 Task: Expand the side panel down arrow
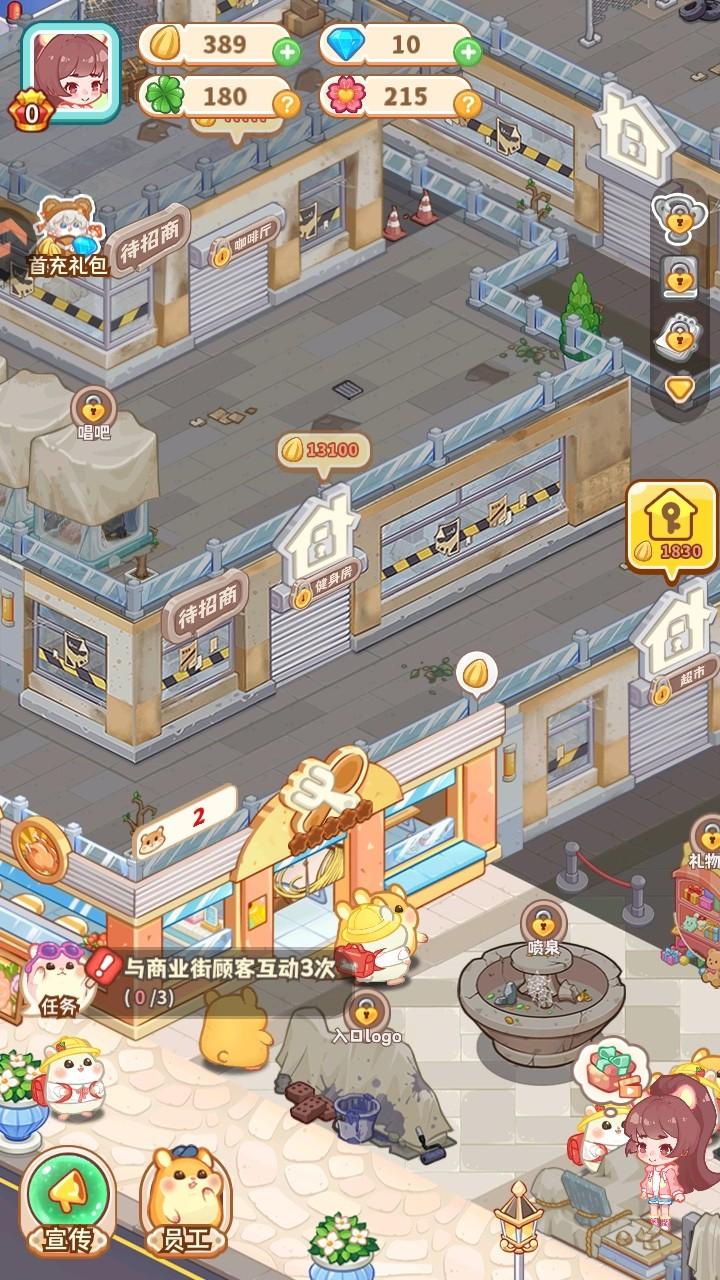680,389
